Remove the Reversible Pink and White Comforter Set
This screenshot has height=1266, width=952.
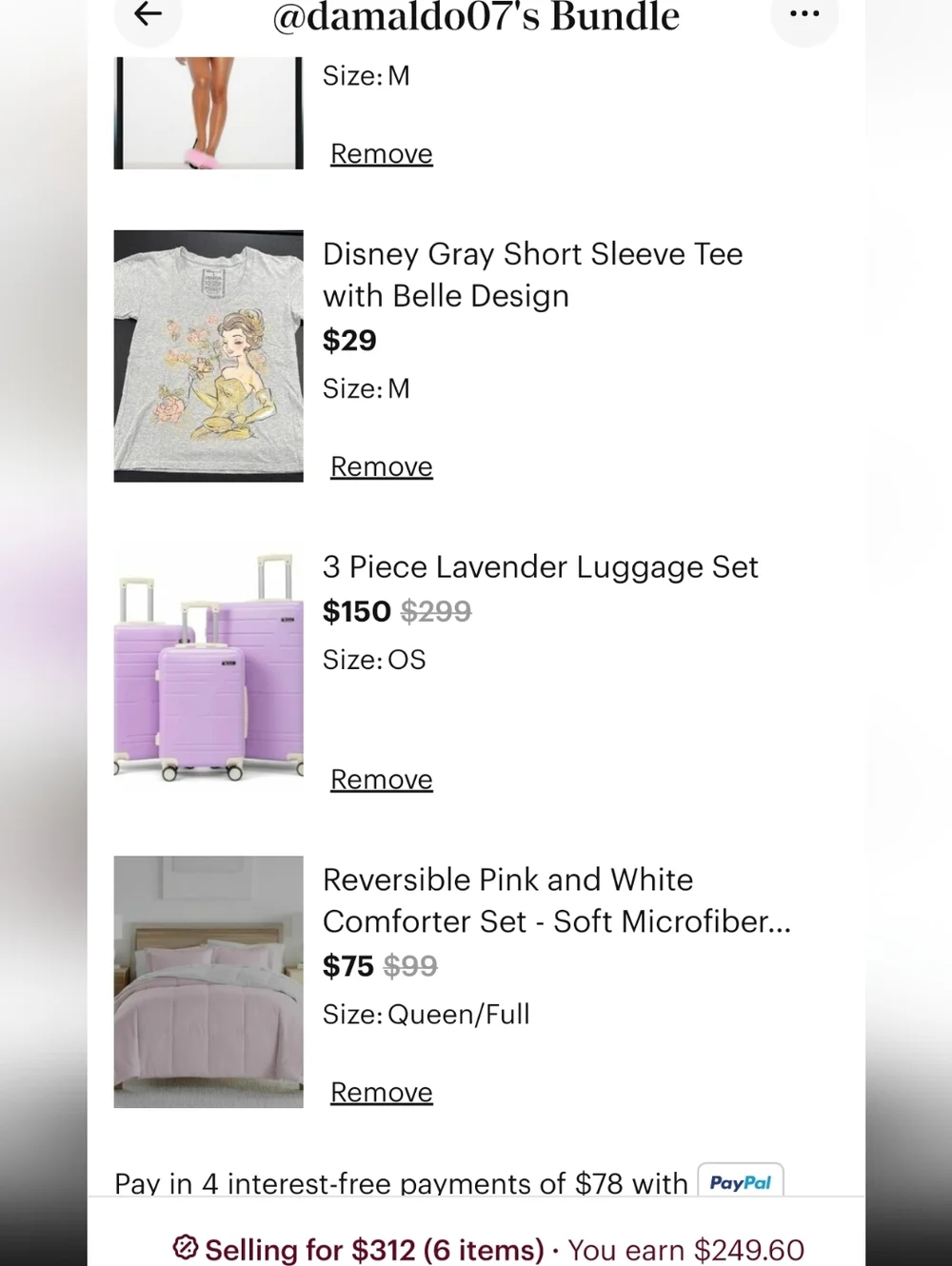coord(381,1092)
